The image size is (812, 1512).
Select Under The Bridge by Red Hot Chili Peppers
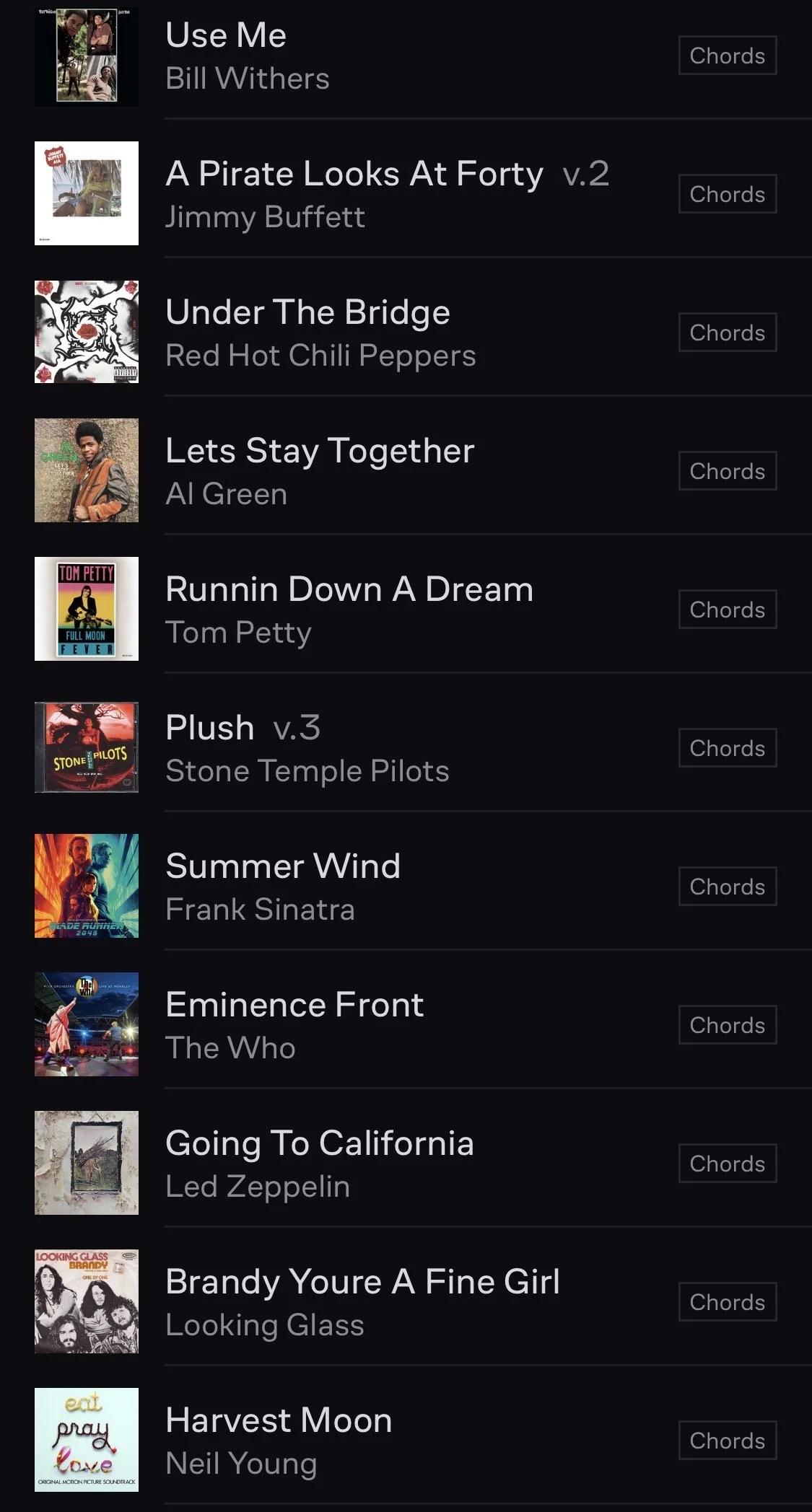click(x=307, y=313)
